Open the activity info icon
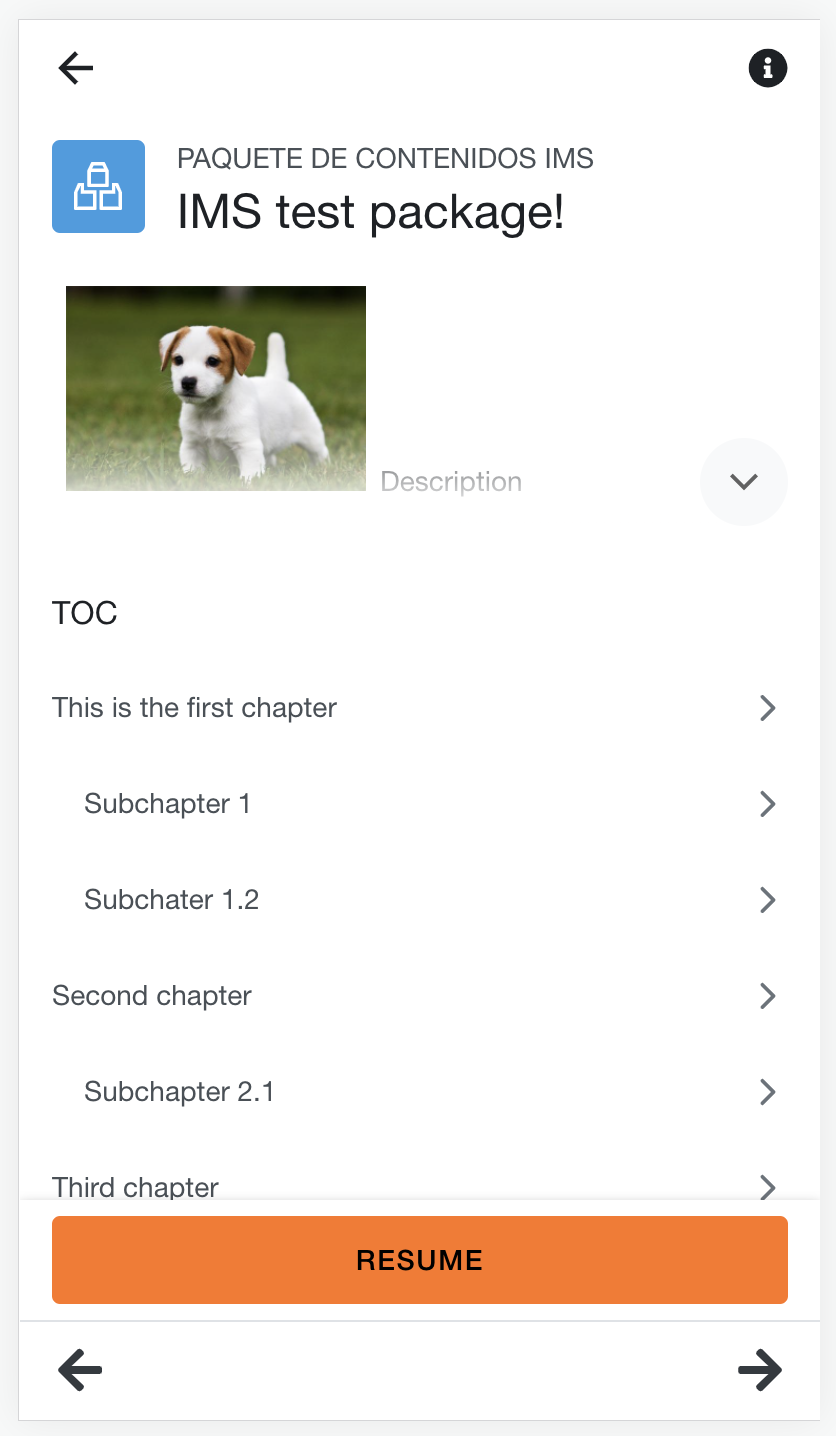Image resolution: width=836 pixels, height=1436 pixels. (768, 68)
